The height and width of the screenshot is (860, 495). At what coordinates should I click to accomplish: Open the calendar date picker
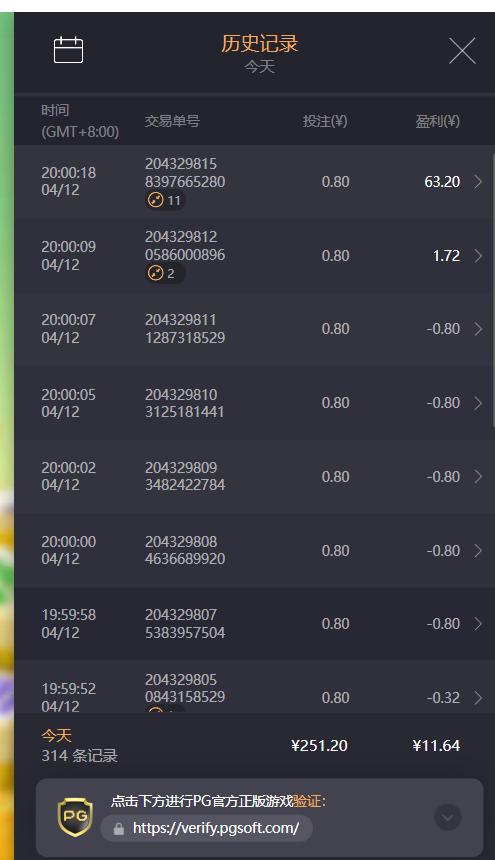[x=69, y=50]
